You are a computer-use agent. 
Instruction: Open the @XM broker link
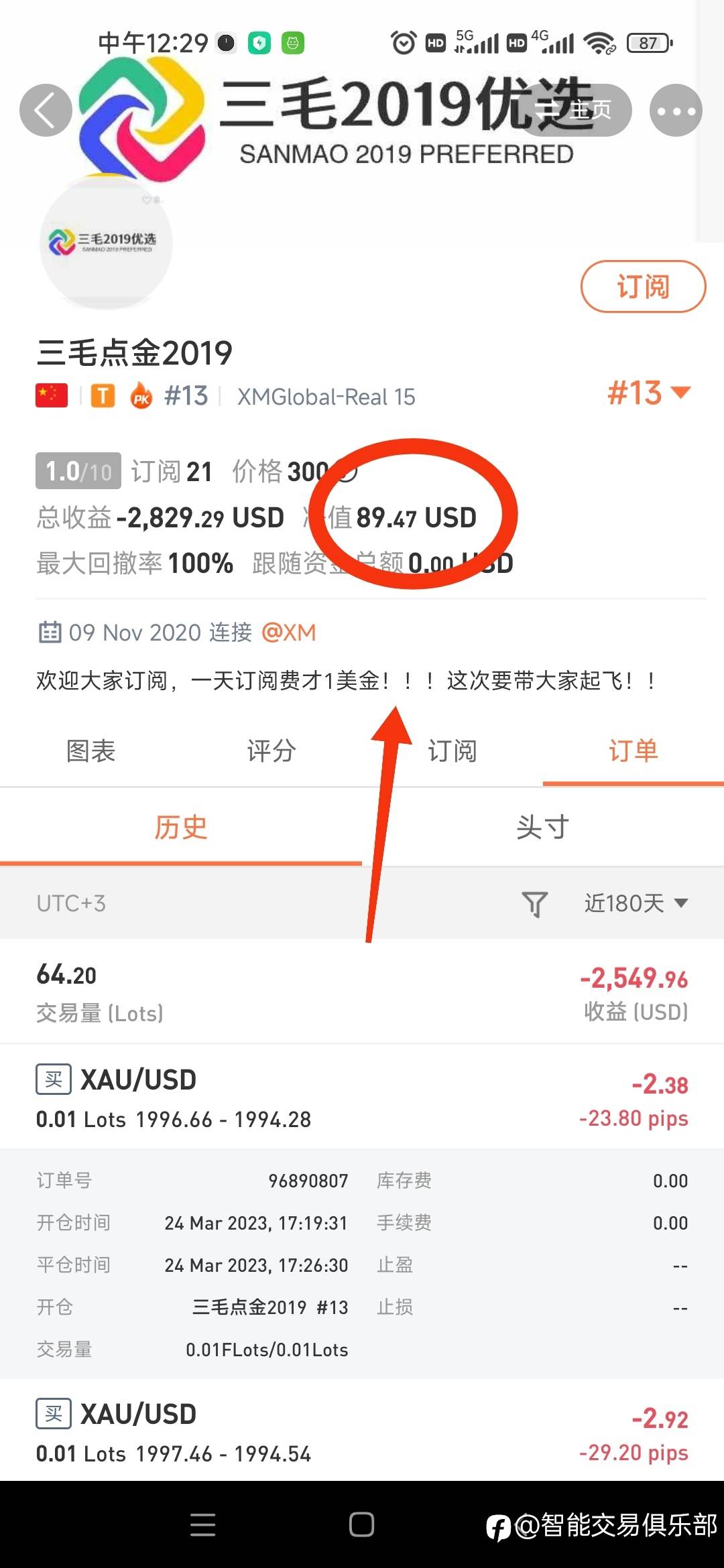tap(288, 632)
